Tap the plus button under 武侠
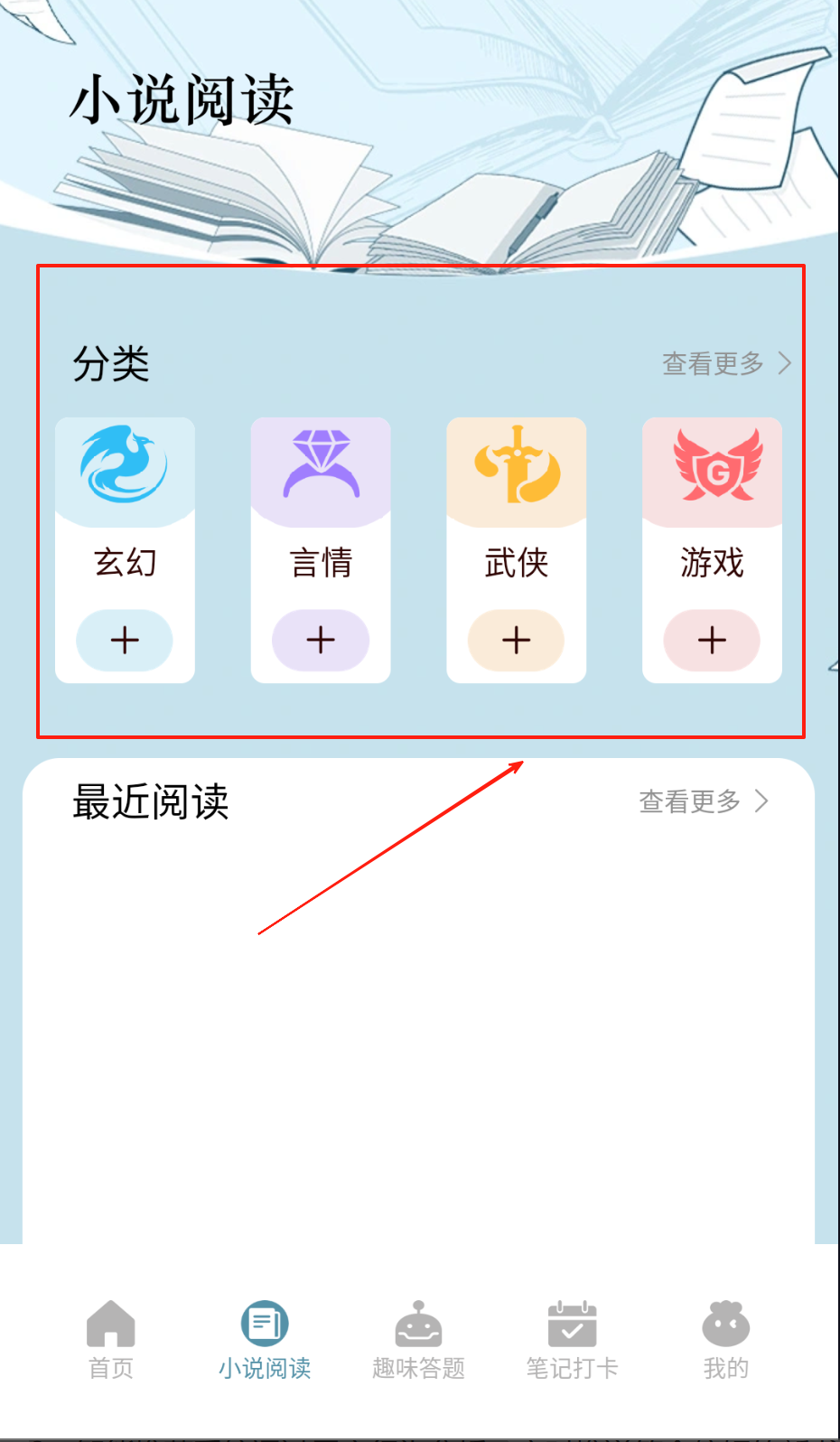The image size is (840, 1442). [x=516, y=641]
